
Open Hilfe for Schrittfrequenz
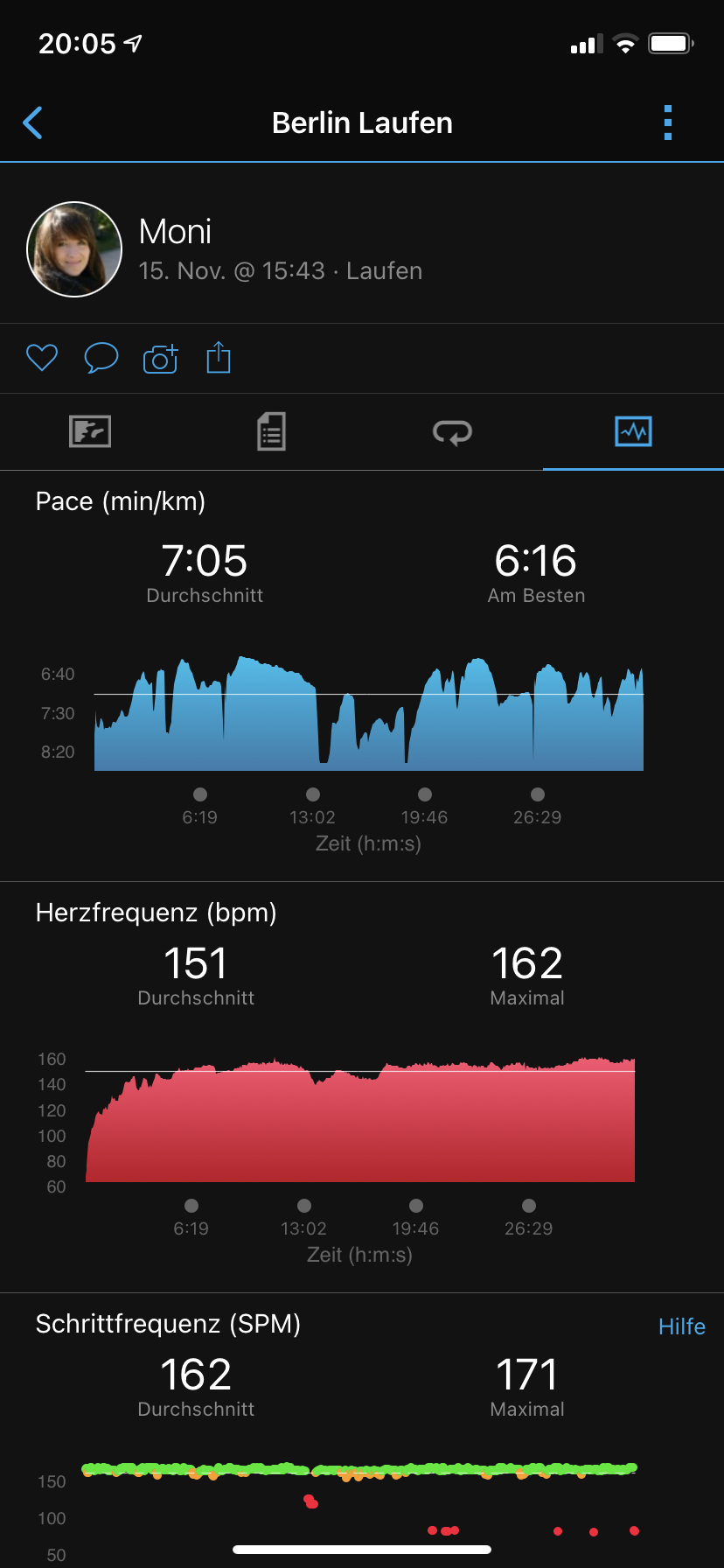click(681, 1326)
